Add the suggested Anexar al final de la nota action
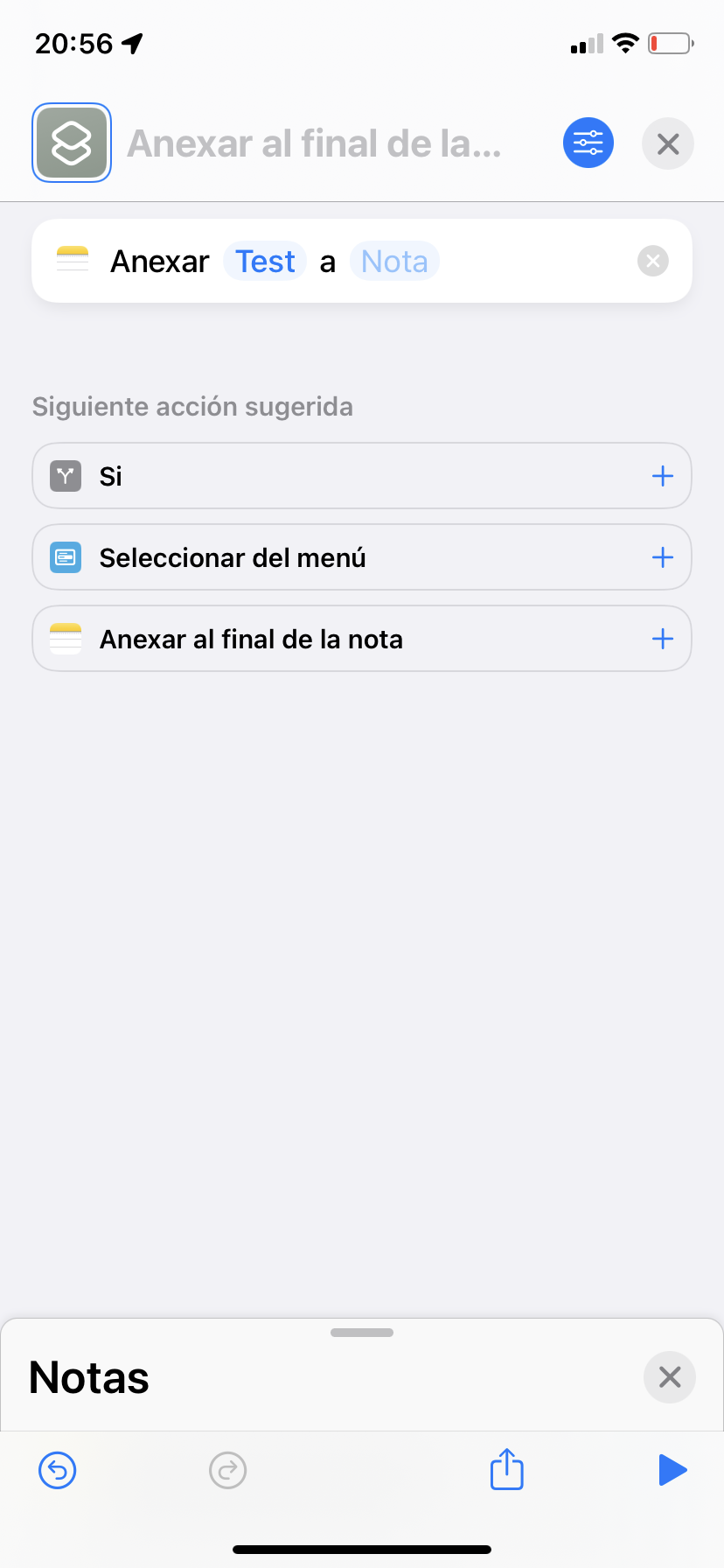This screenshot has width=724, height=1568. [362, 639]
